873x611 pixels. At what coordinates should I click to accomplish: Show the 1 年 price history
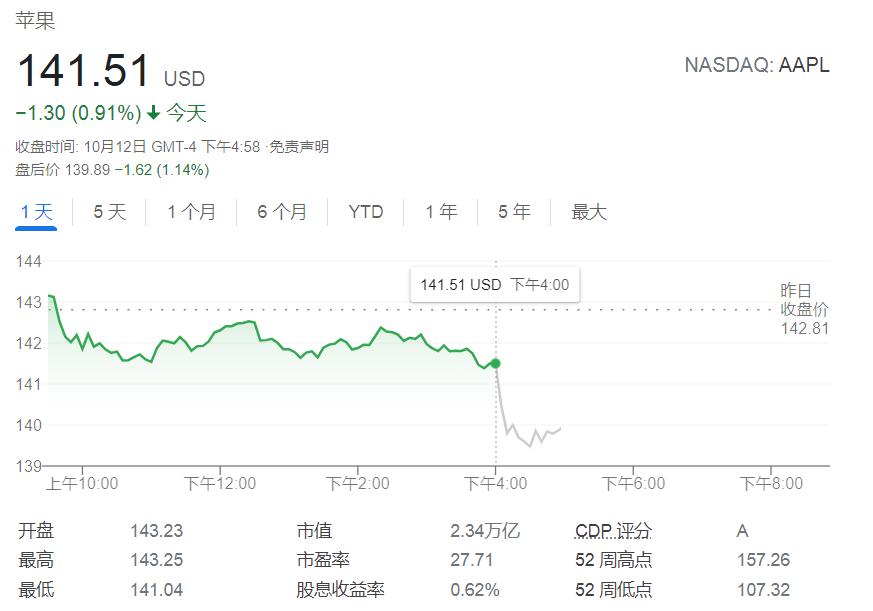pos(441,212)
